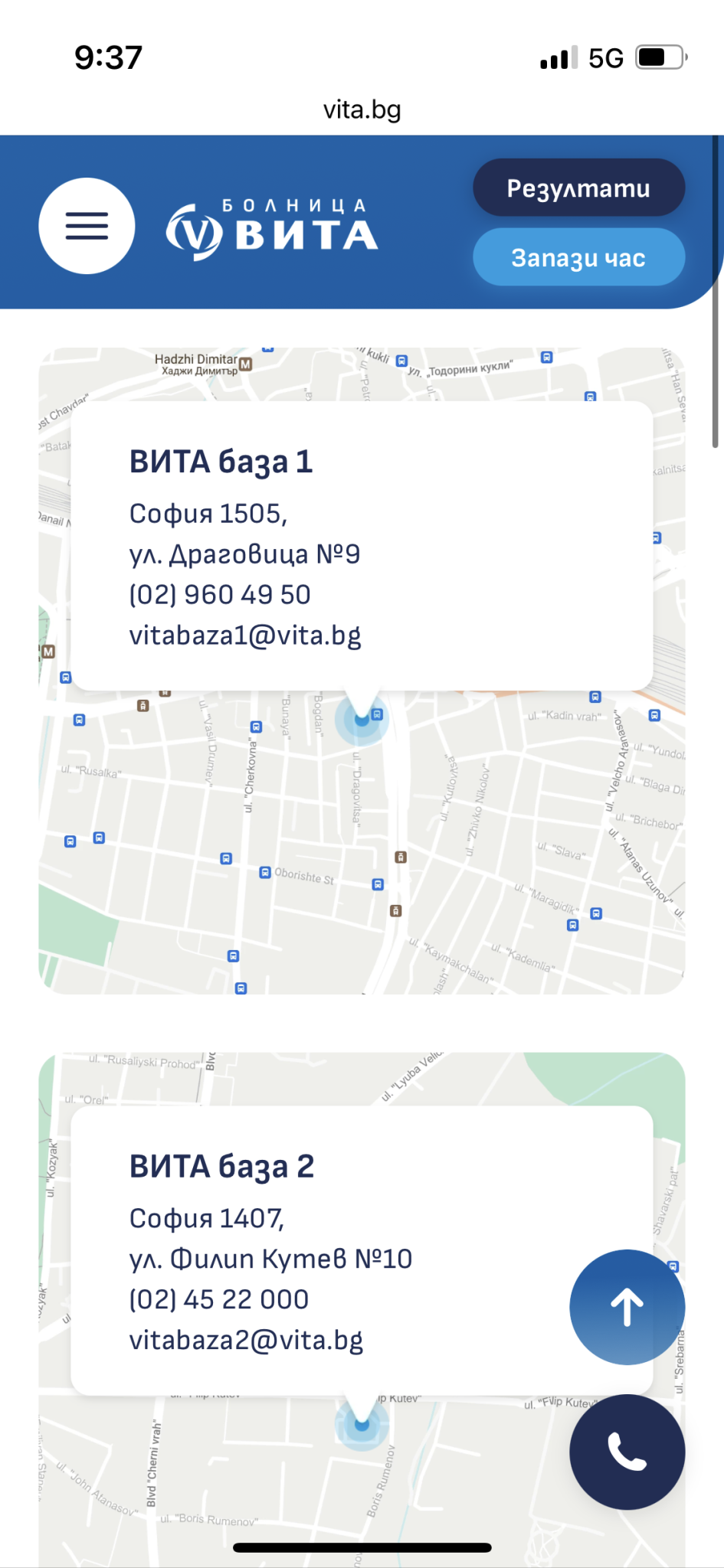Image resolution: width=724 pixels, height=1568 pixels.
Task: Call ВИТА база 2 at (02) 45 22 000
Action: pos(219,1299)
